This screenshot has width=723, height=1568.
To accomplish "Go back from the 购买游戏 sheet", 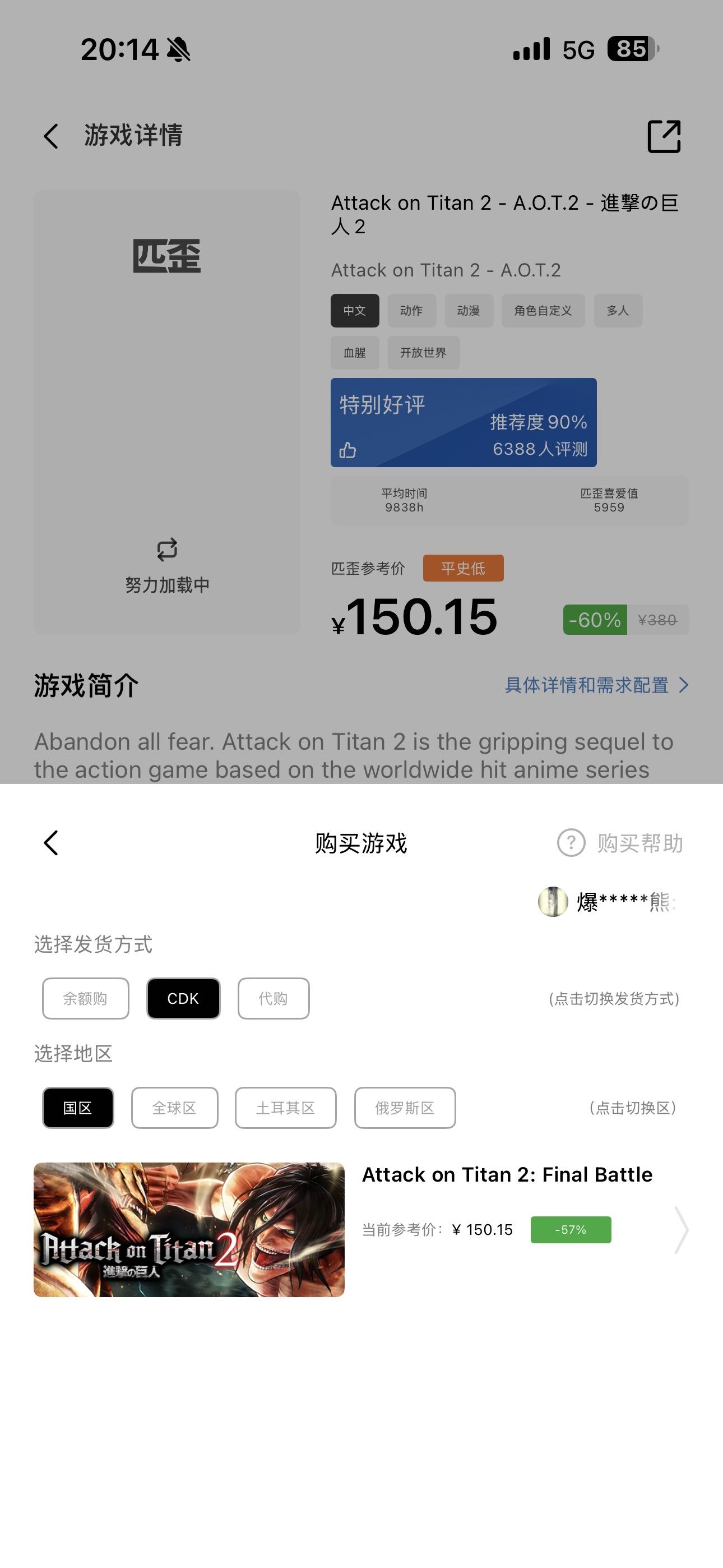I will (51, 843).
